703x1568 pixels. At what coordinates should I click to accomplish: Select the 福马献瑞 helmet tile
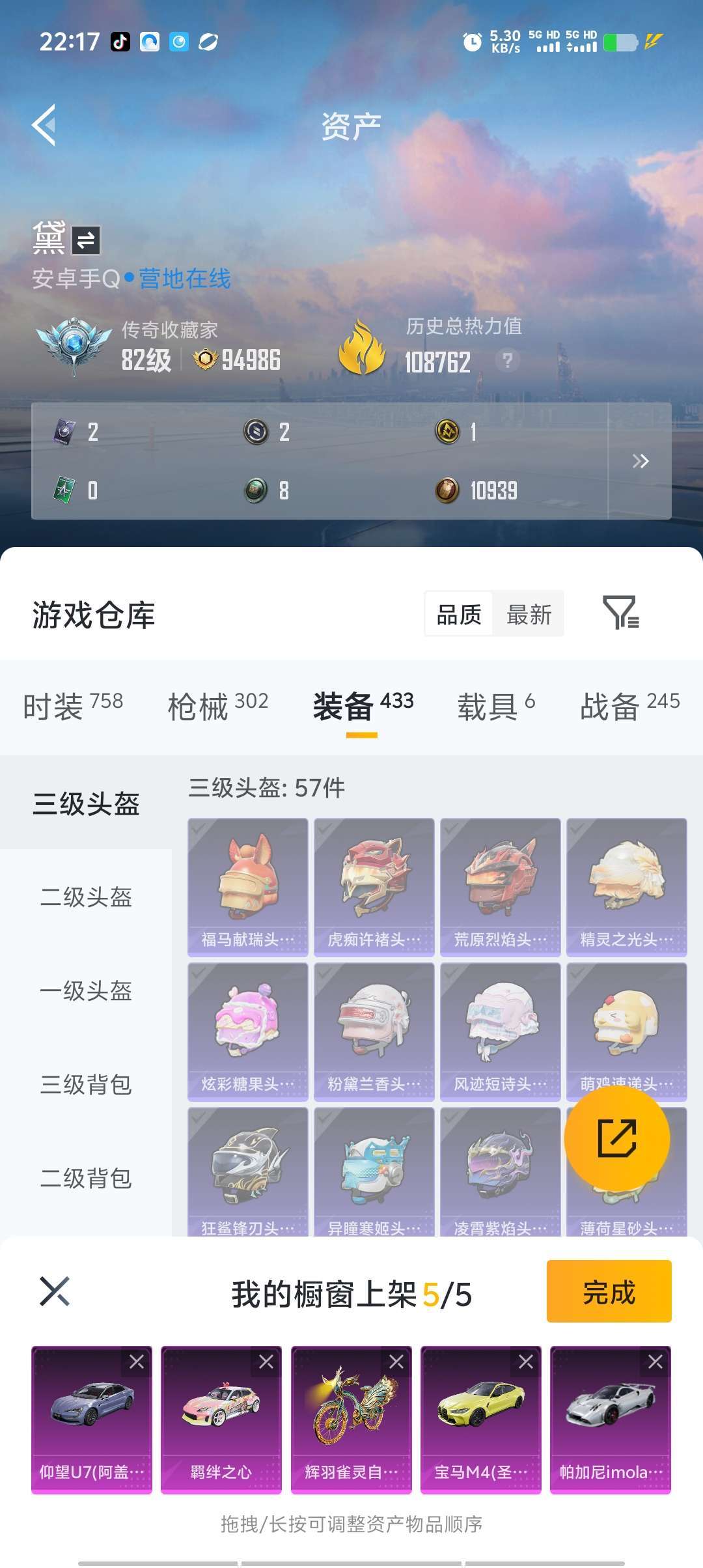[247, 886]
